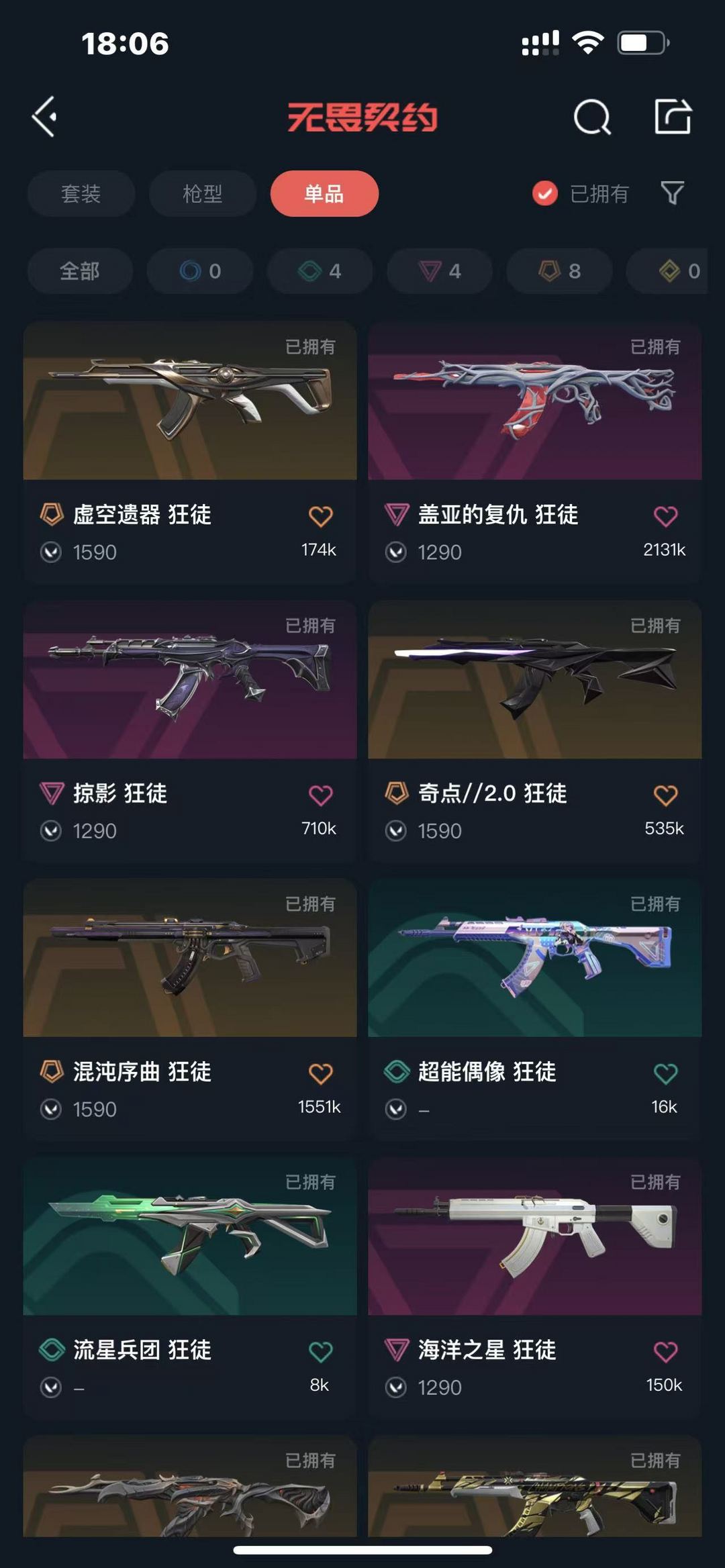Like the 盖亚的复仇 狂徒 skin

(665, 516)
